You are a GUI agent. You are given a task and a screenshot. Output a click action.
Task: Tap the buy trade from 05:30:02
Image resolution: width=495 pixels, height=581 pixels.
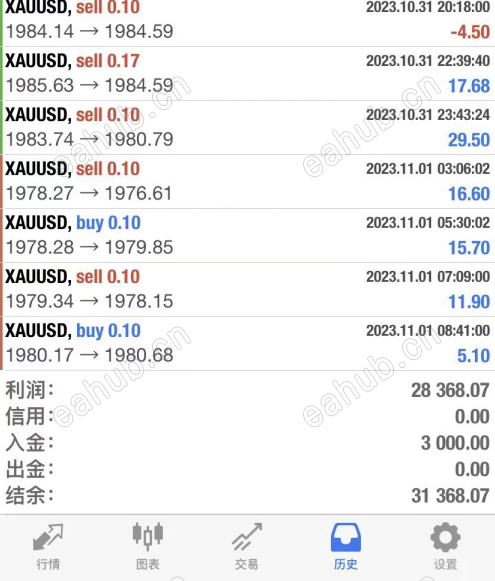point(248,236)
